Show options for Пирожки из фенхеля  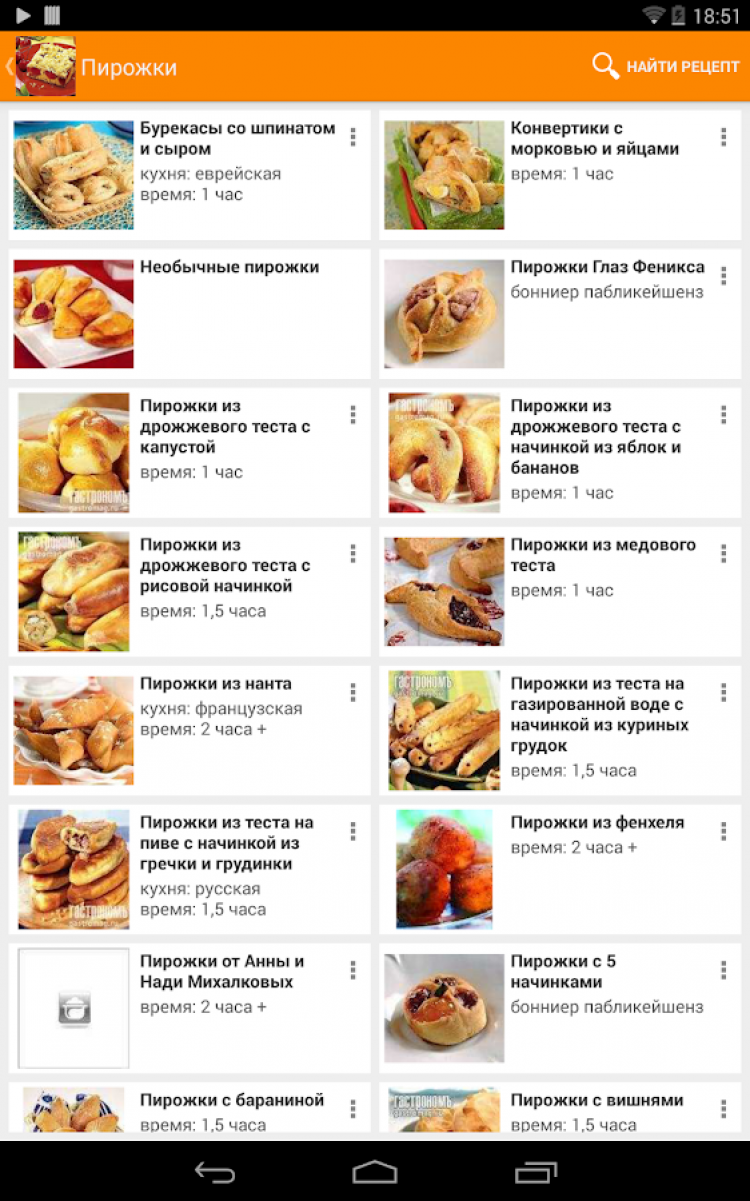point(723,832)
